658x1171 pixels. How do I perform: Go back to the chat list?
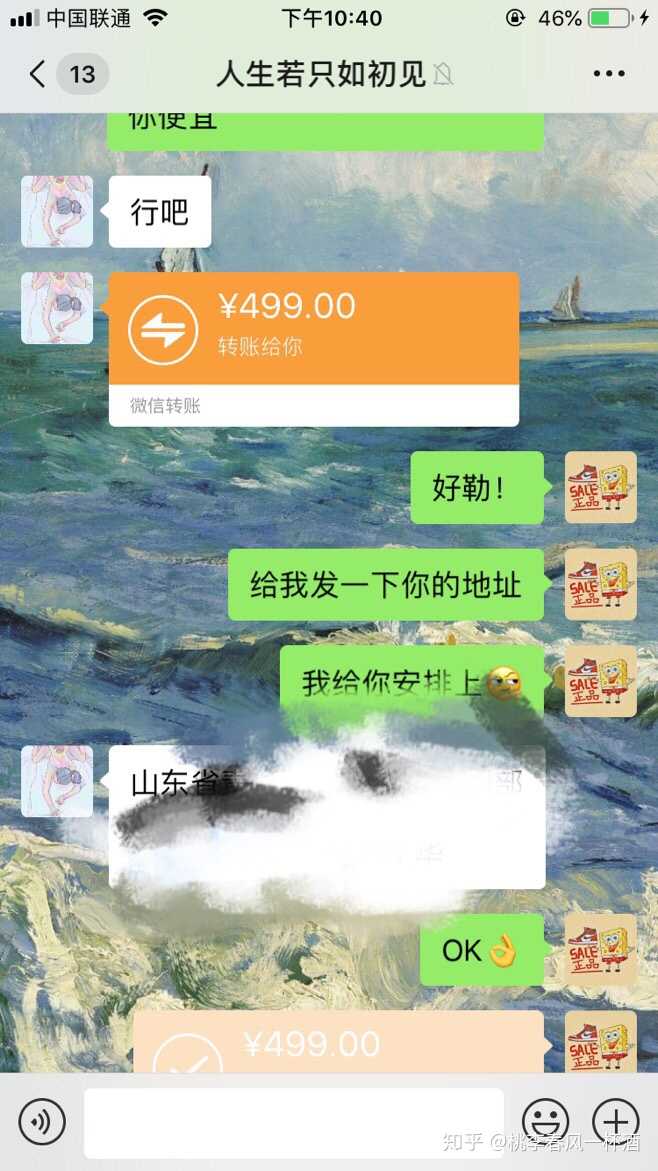(38, 74)
